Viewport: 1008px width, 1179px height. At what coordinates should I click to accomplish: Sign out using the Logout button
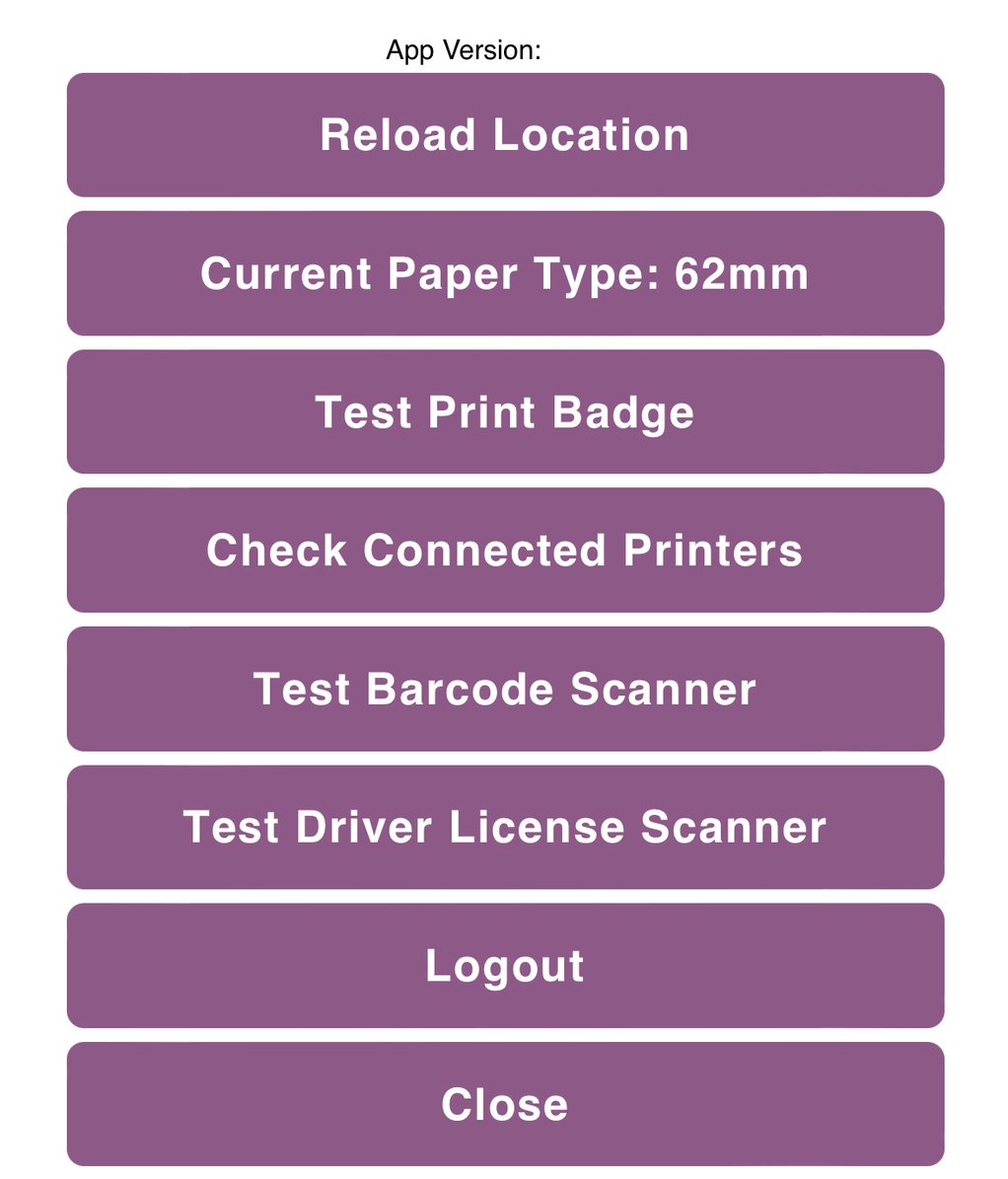tap(504, 966)
